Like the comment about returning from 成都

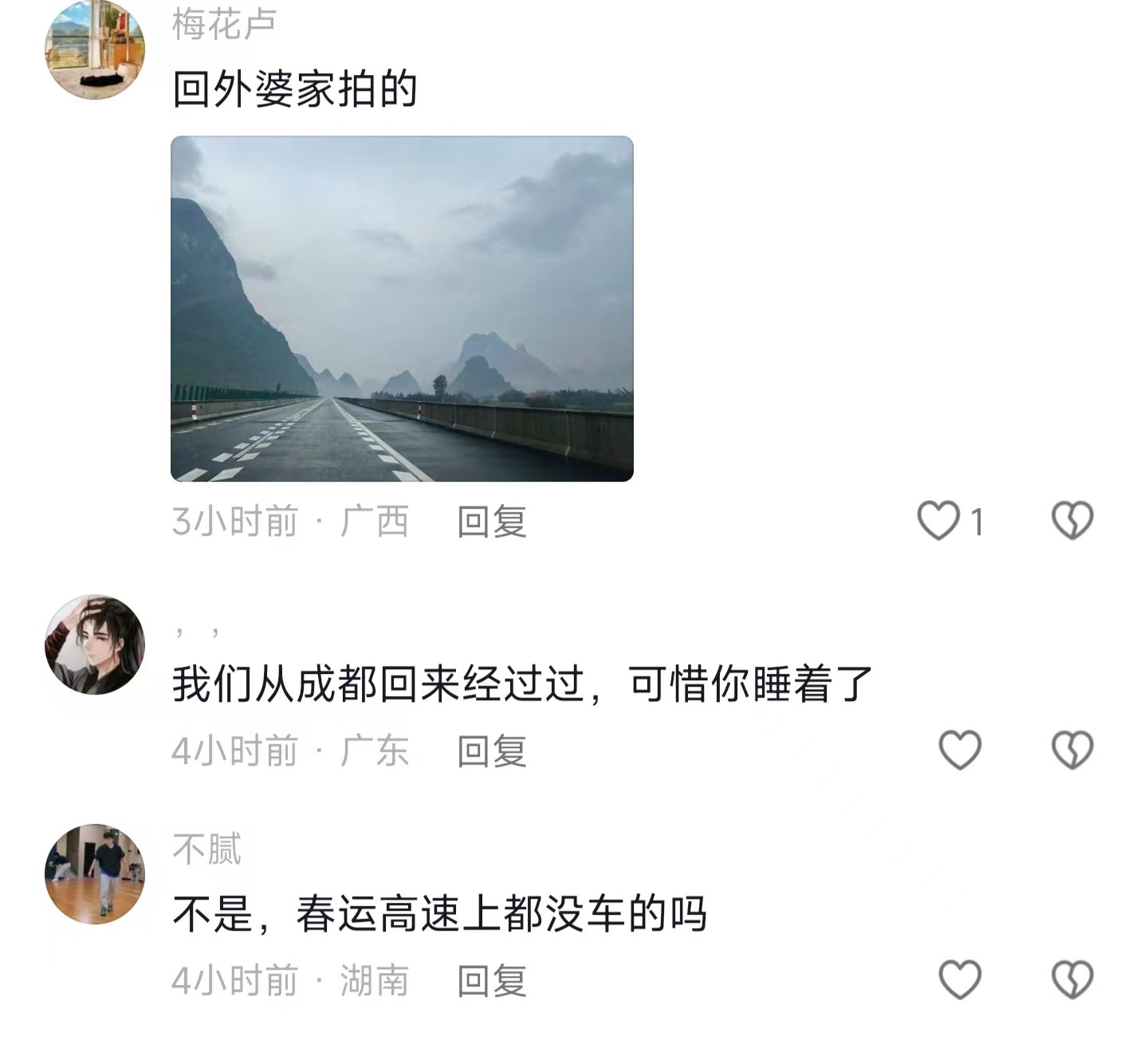(x=960, y=750)
